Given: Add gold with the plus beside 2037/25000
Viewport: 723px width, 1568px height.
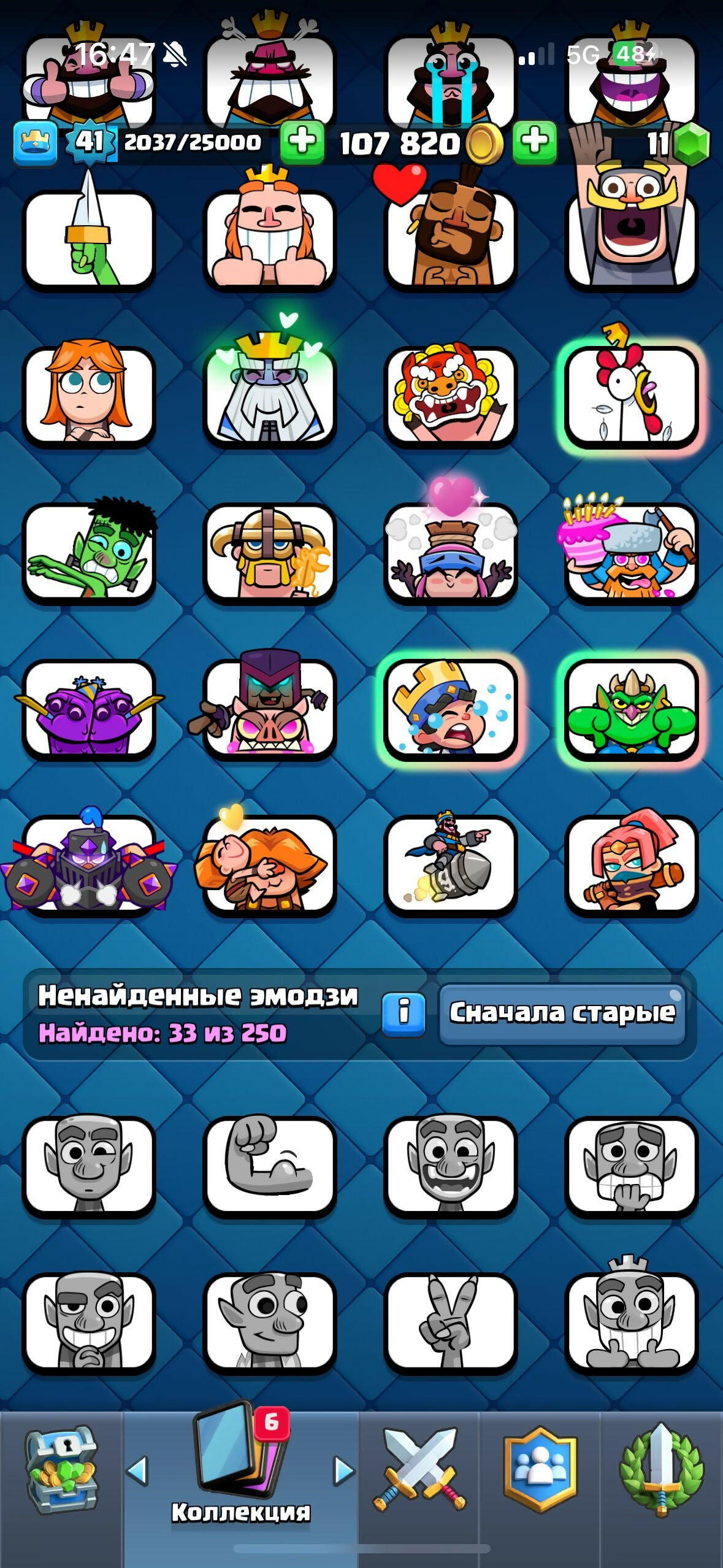Looking at the screenshot, I should [302, 142].
